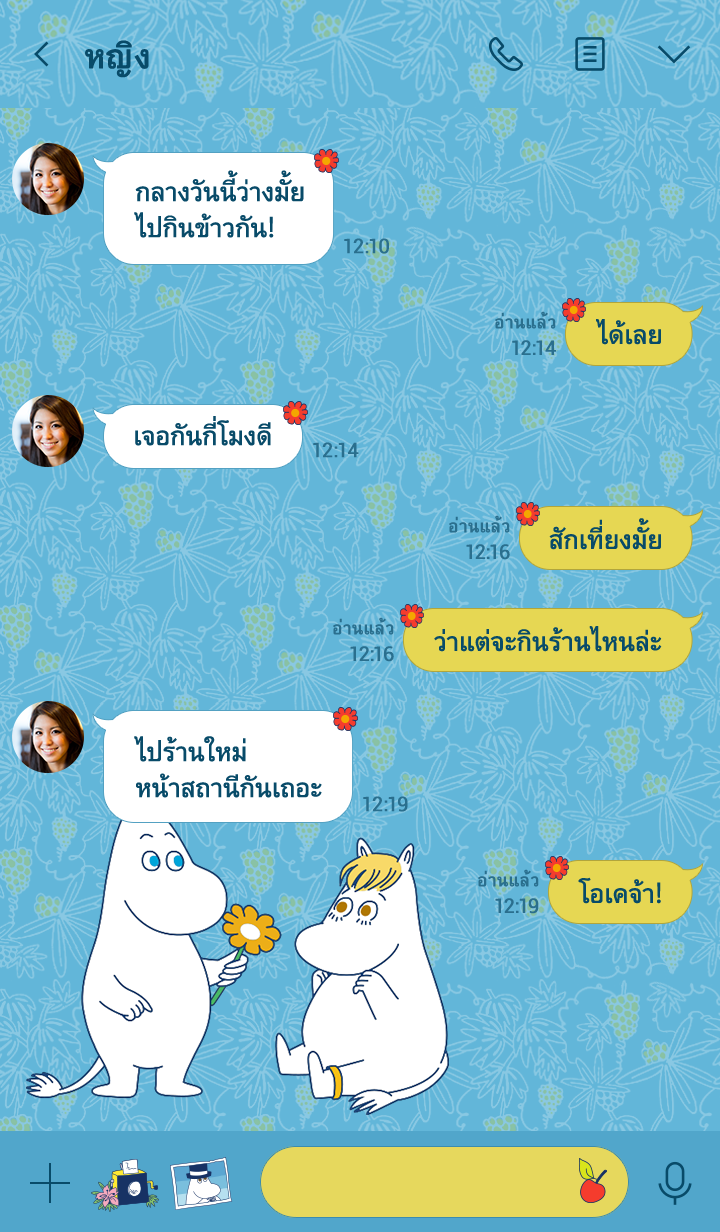720x1232 pixels.
Task: Tap the message input field
Action: tap(415, 1183)
